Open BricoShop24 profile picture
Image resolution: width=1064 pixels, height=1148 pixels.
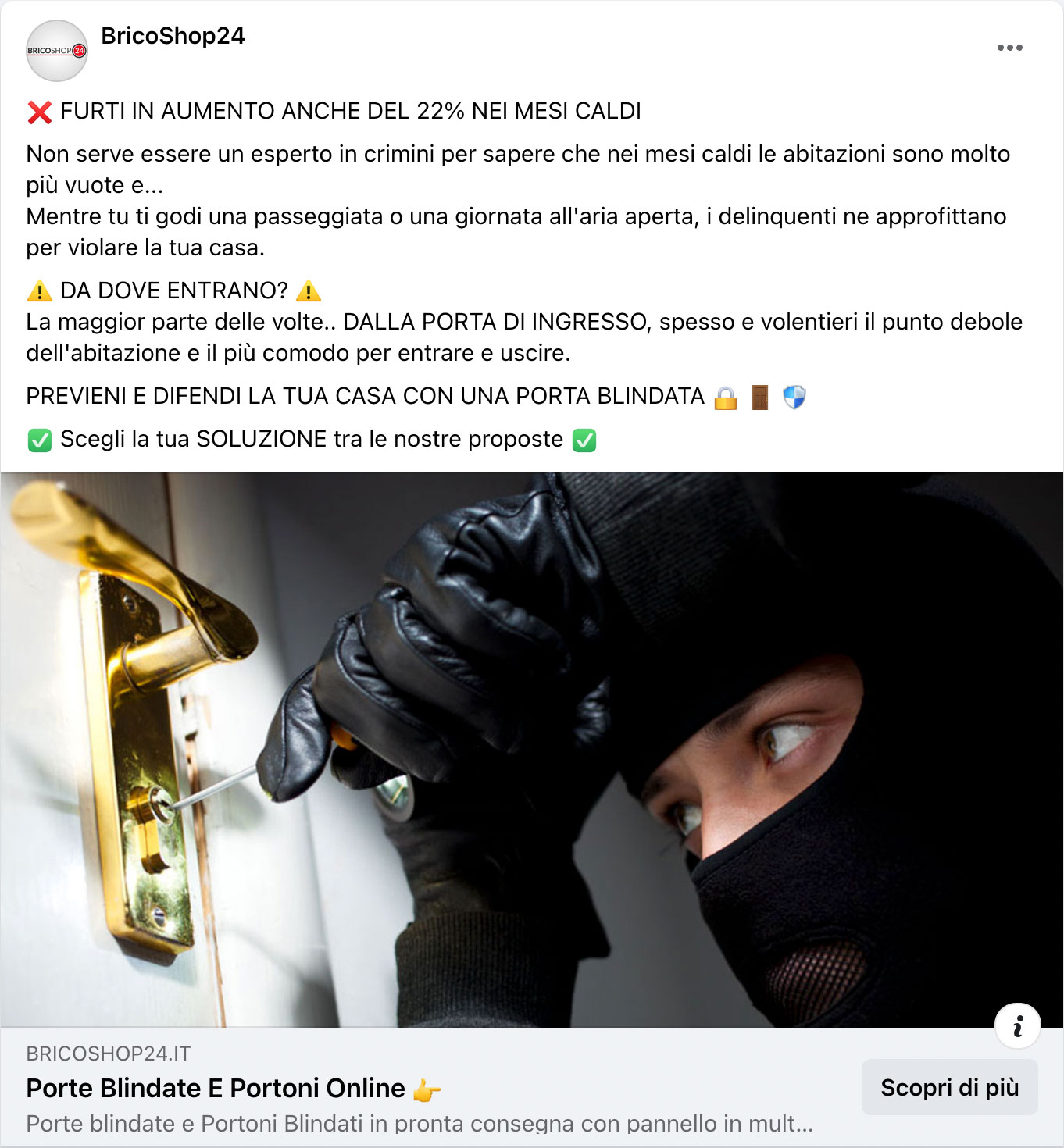[57, 51]
